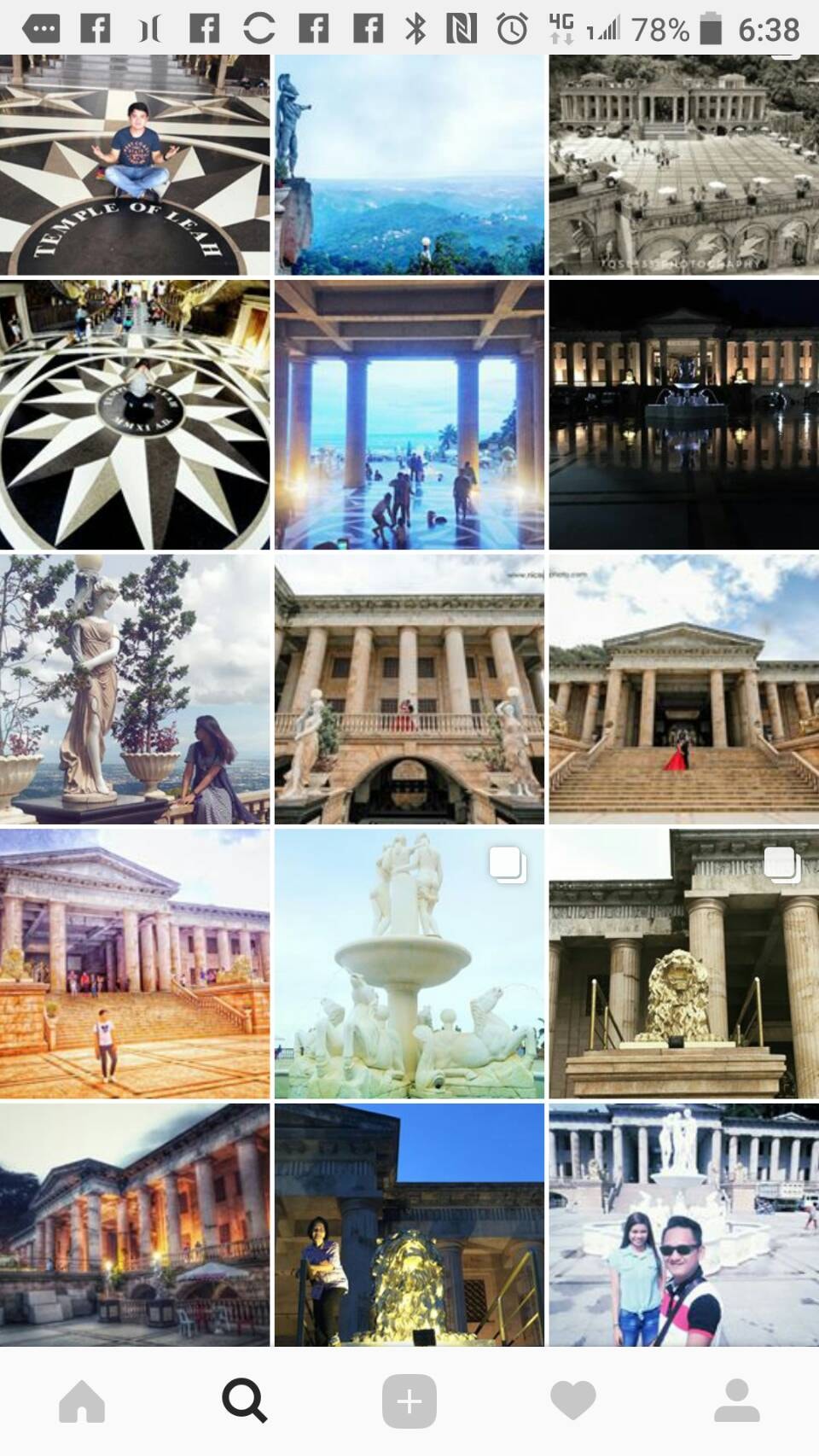Screen dimensions: 819x1456
Task: Open the couple selfie by fountain photo
Action: click(683, 1225)
